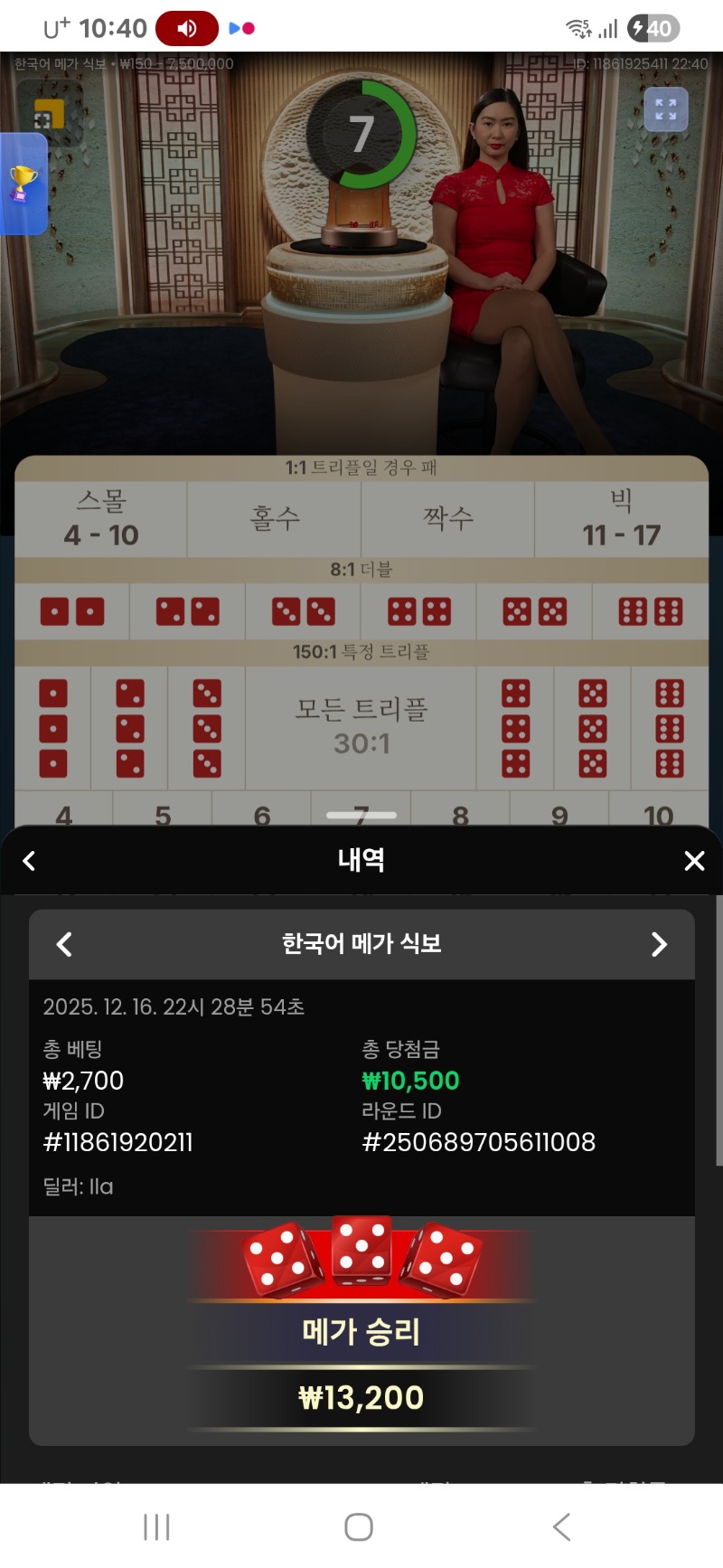The width and height of the screenshot is (723, 1568).
Task: Open recent apps from navigation bar
Action: pyautogui.click(x=156, y=1527)
